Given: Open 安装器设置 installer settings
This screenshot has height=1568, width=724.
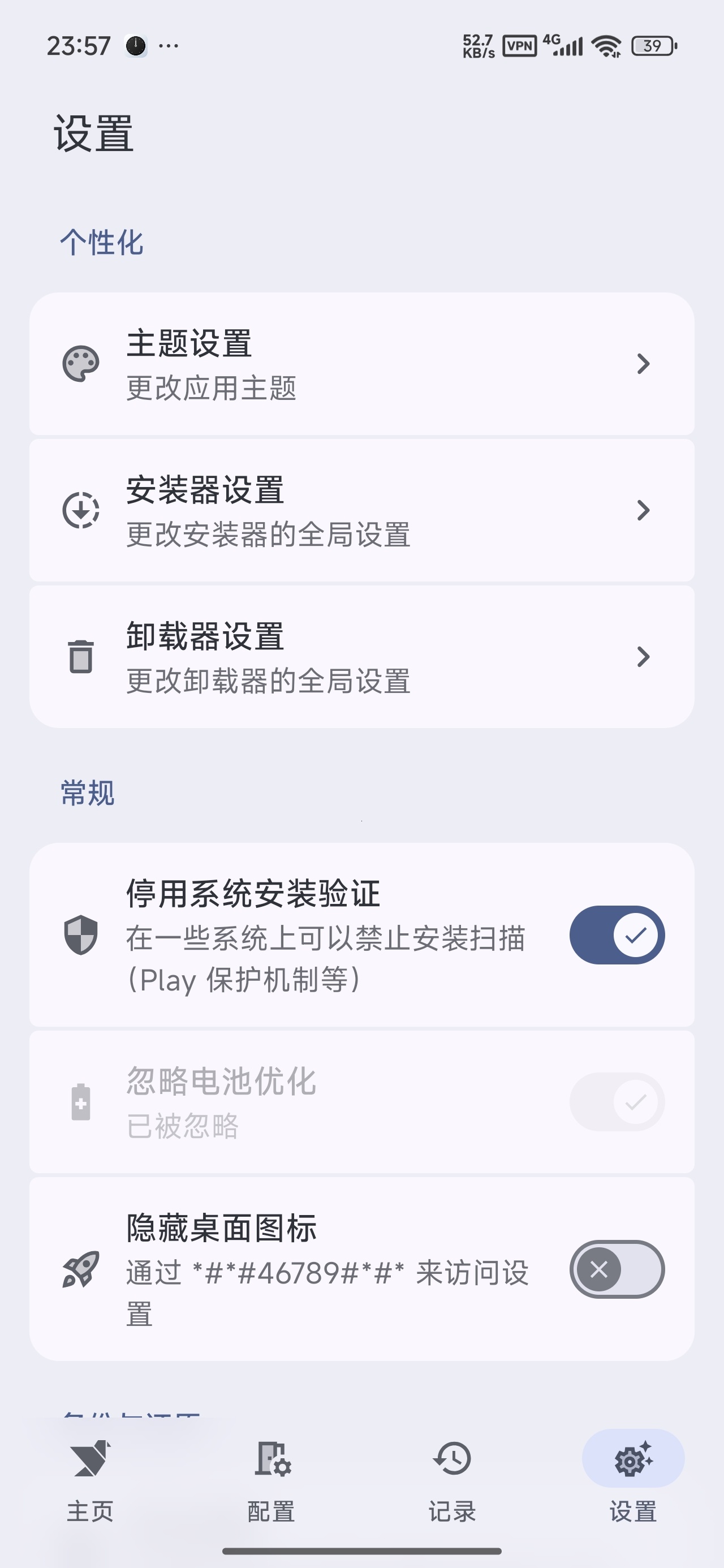Looking at the screenshot, I should click(361, 510).
